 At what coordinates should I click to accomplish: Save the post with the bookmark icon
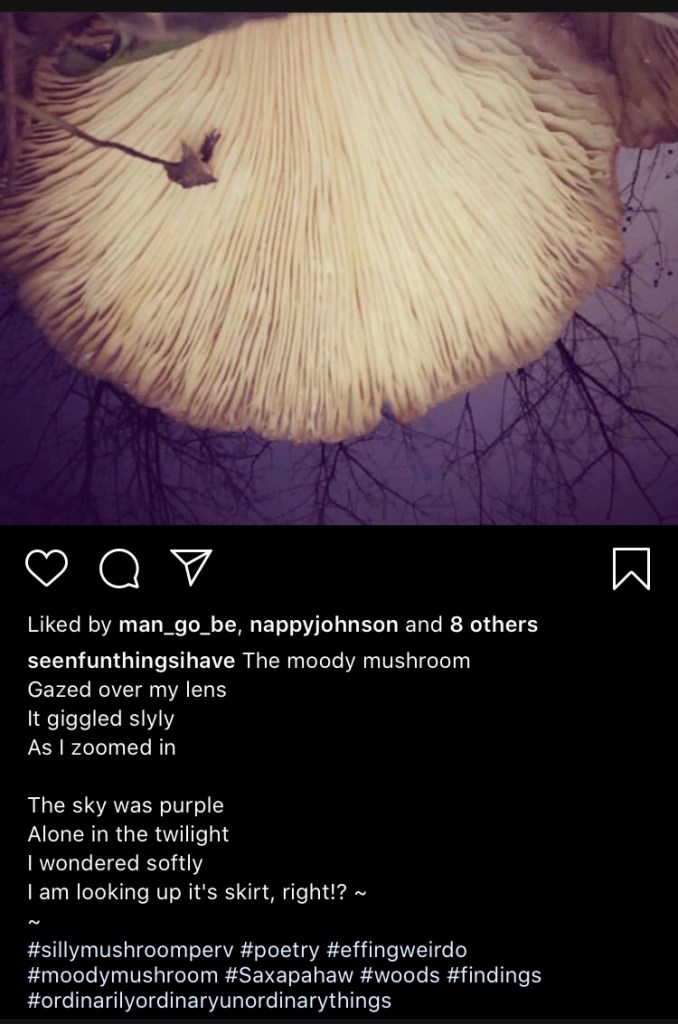pyautogui.click(x=630, y=569)
